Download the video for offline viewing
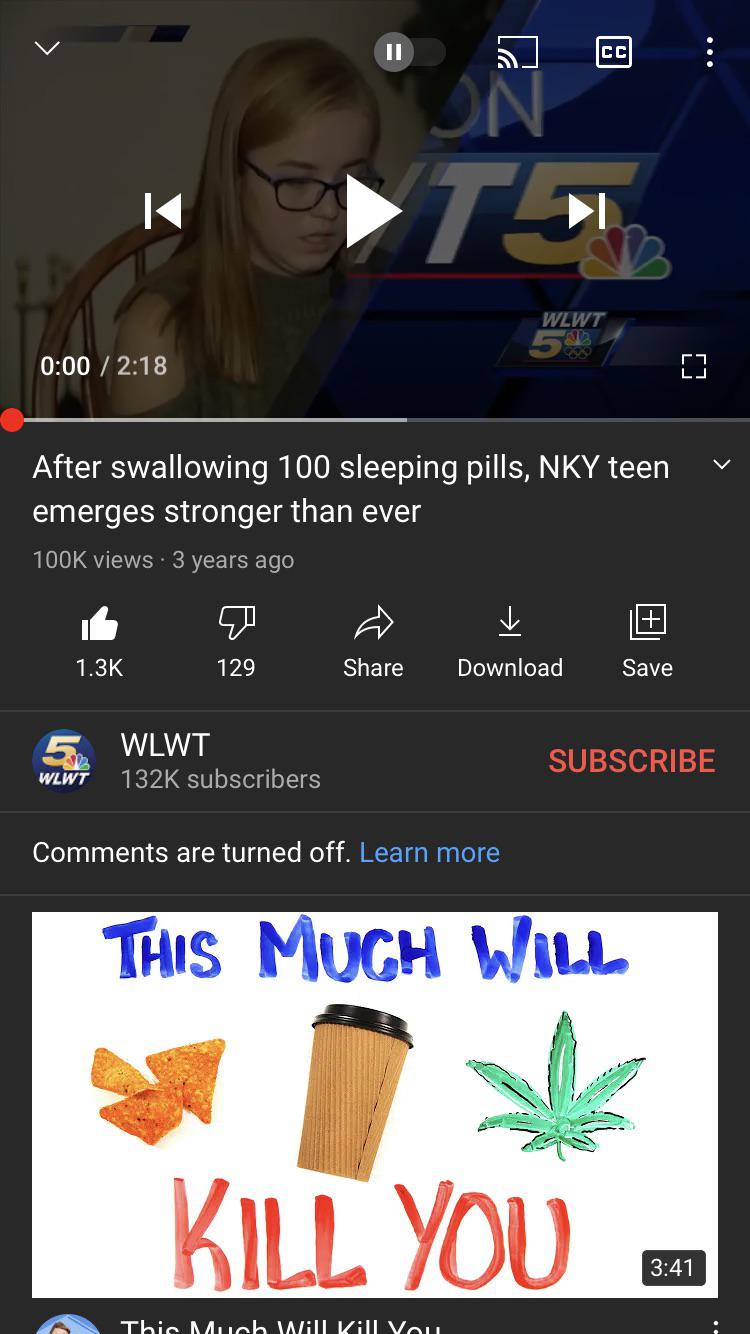The width and height of the screenshot is (750, 1334). (x=510, y=640)
